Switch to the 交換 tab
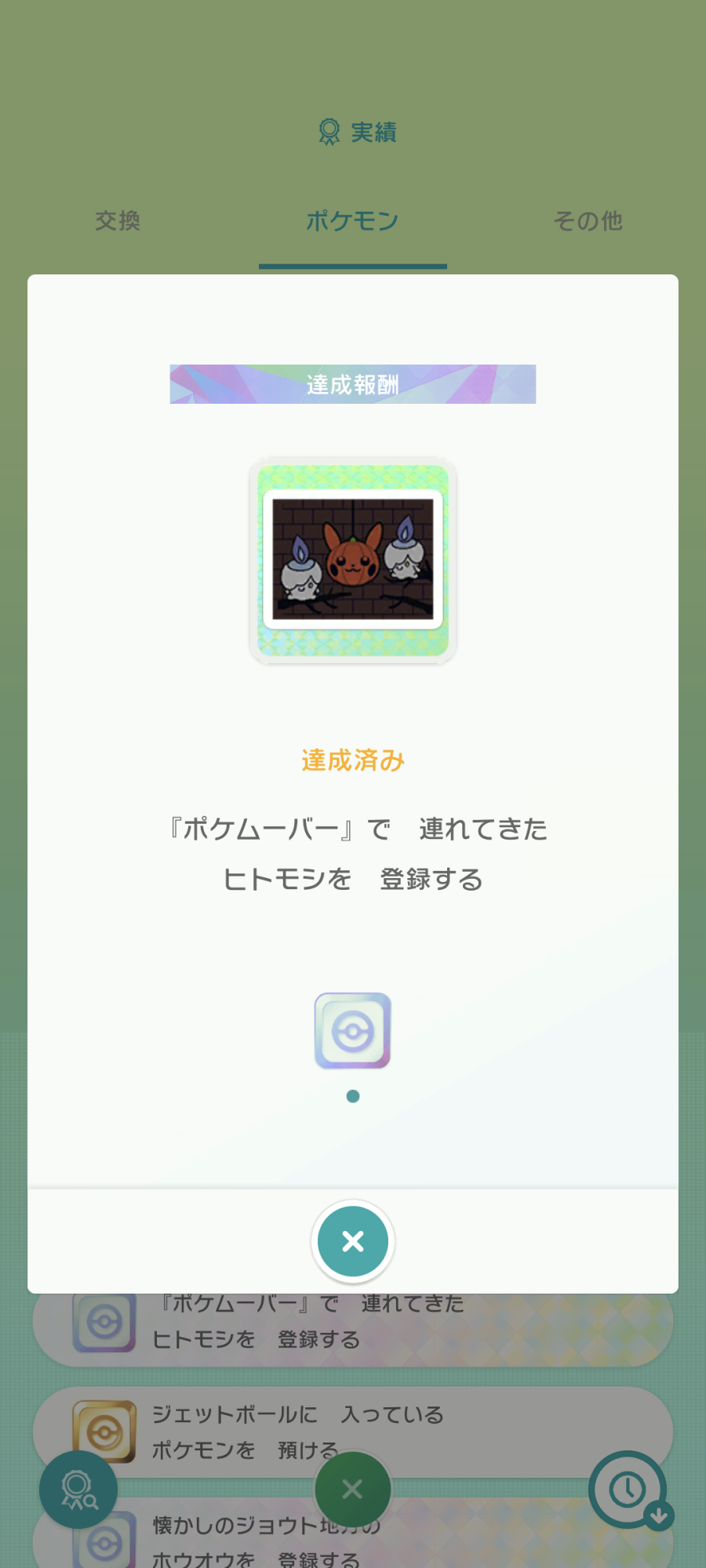 (x=118, y=221)
